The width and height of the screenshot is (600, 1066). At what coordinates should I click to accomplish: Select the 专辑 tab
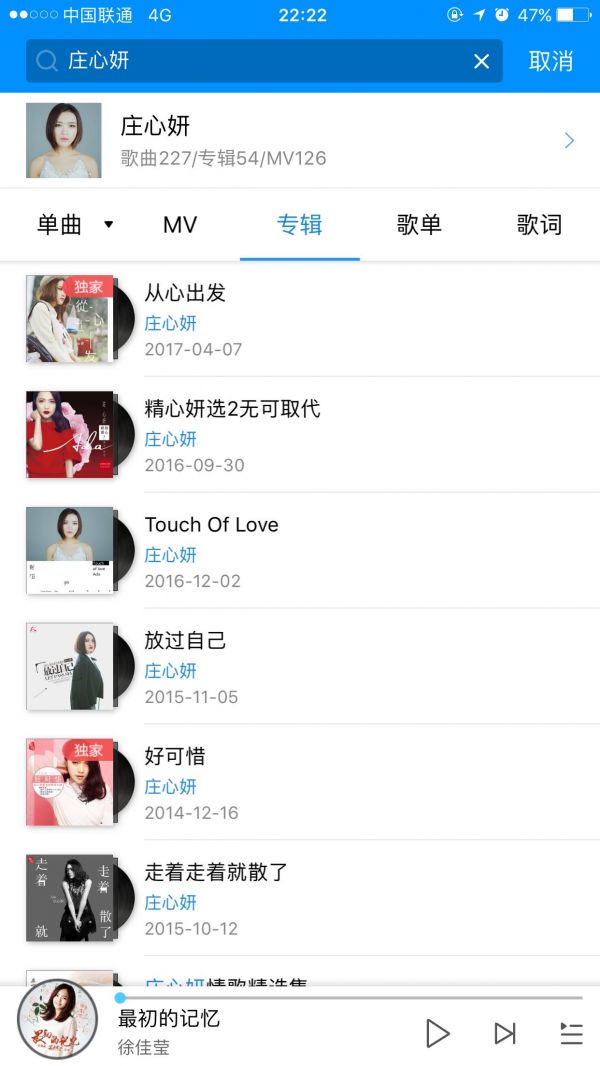pos(299,225)
